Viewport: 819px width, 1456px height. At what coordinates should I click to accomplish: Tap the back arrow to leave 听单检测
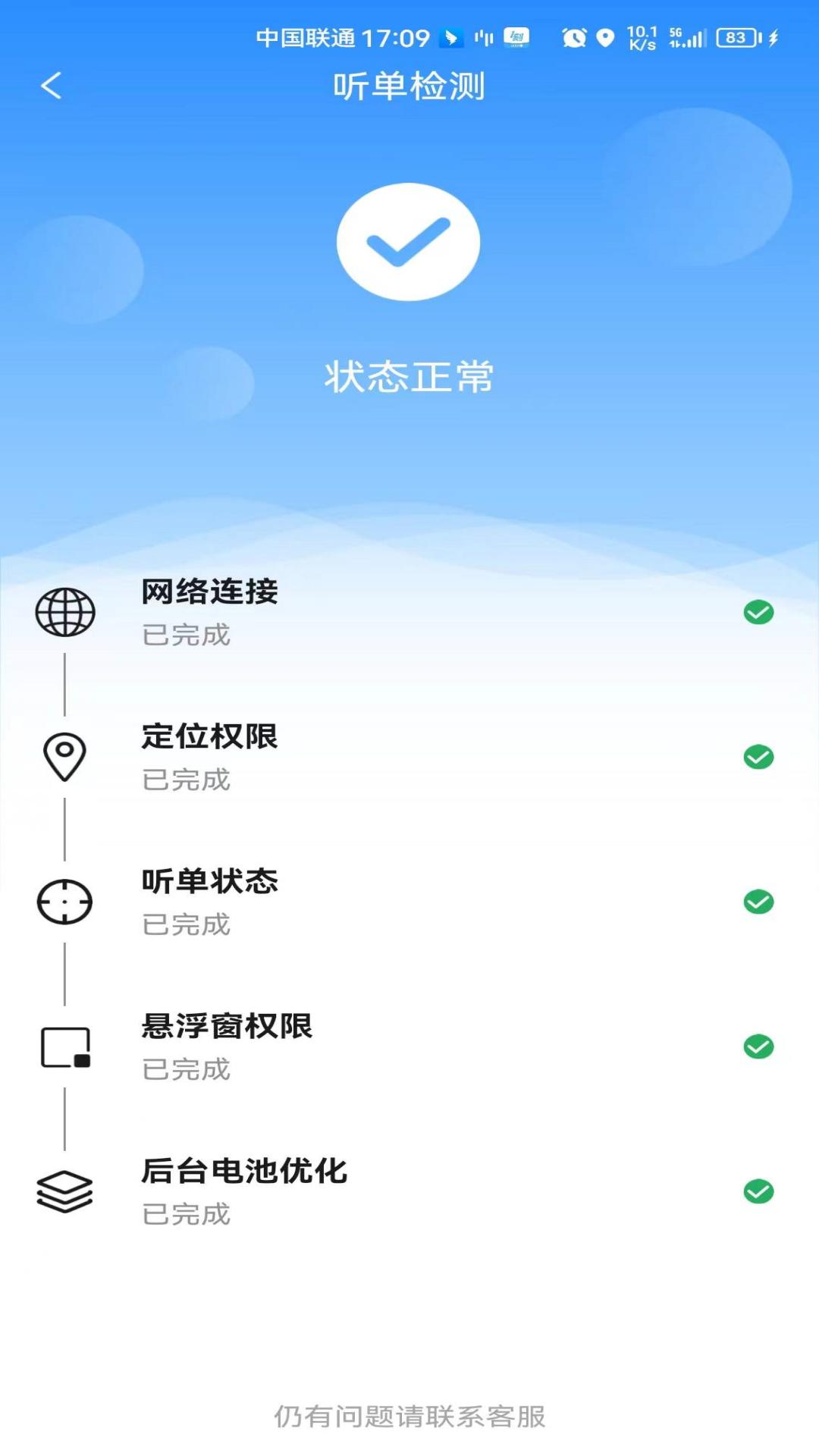pos(52,86)
